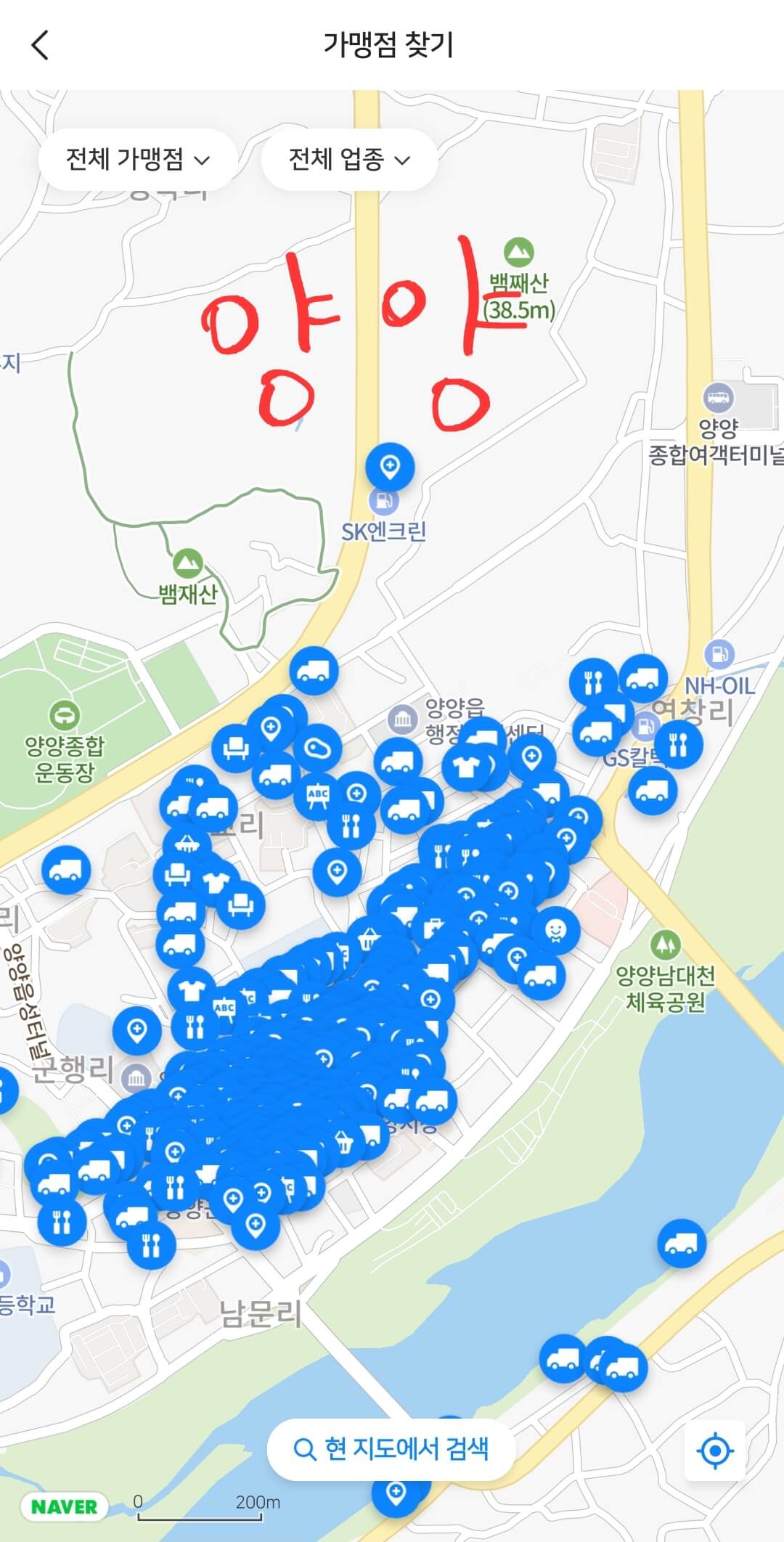This screenshot has width=784, height=1542.
Task: Open the 전체 업종 category dropdown
Action: [348, 159]
